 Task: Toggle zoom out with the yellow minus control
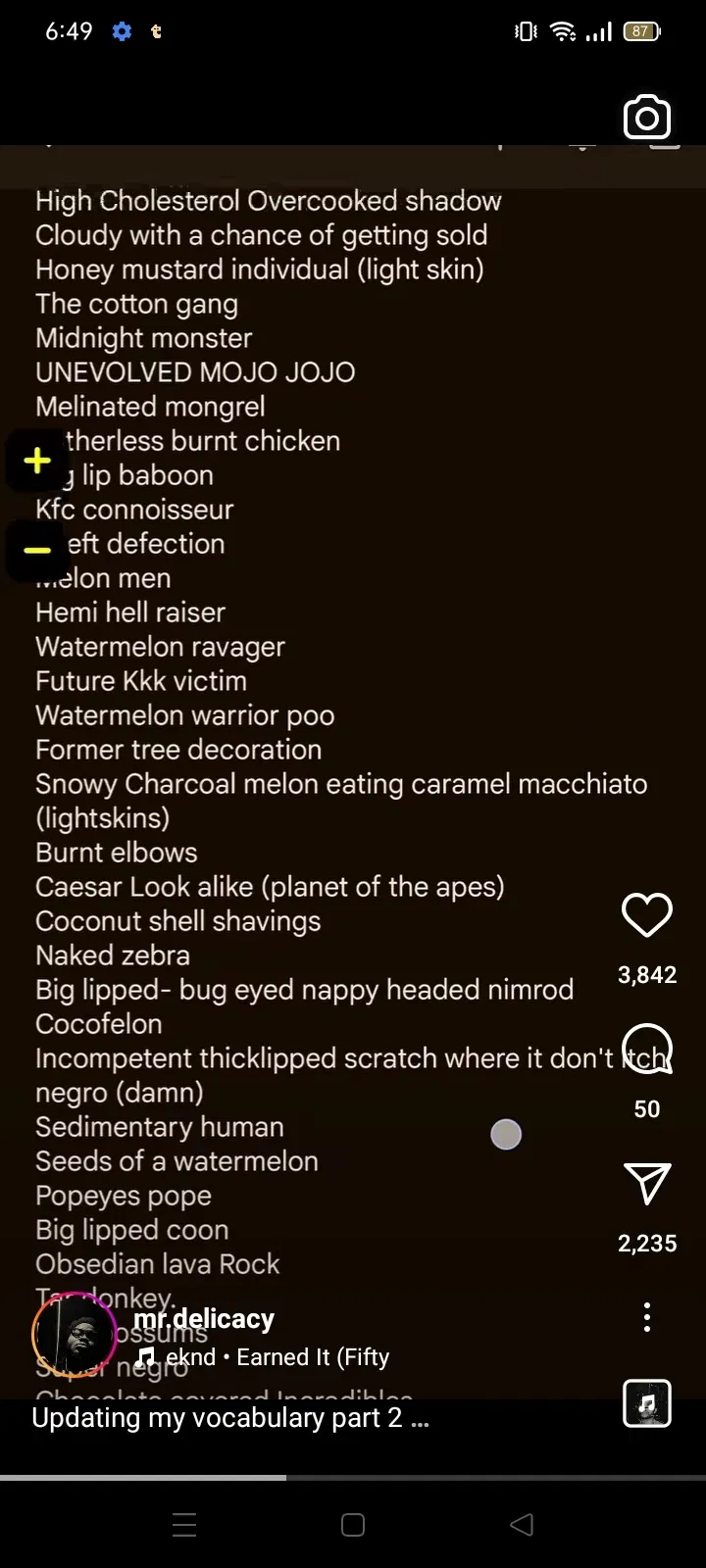[36, 550]
